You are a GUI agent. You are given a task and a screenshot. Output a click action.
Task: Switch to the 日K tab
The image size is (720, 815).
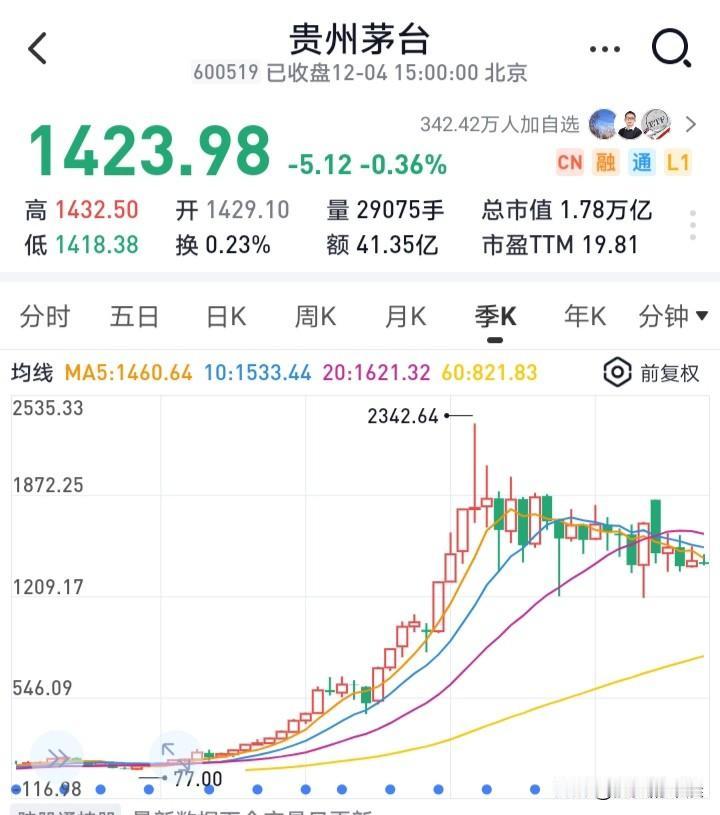pos(226,316)
